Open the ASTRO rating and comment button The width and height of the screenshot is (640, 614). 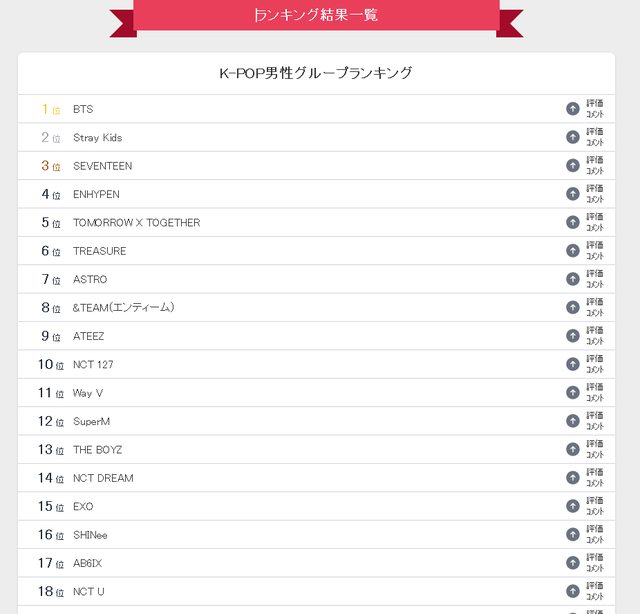[585, 279]
